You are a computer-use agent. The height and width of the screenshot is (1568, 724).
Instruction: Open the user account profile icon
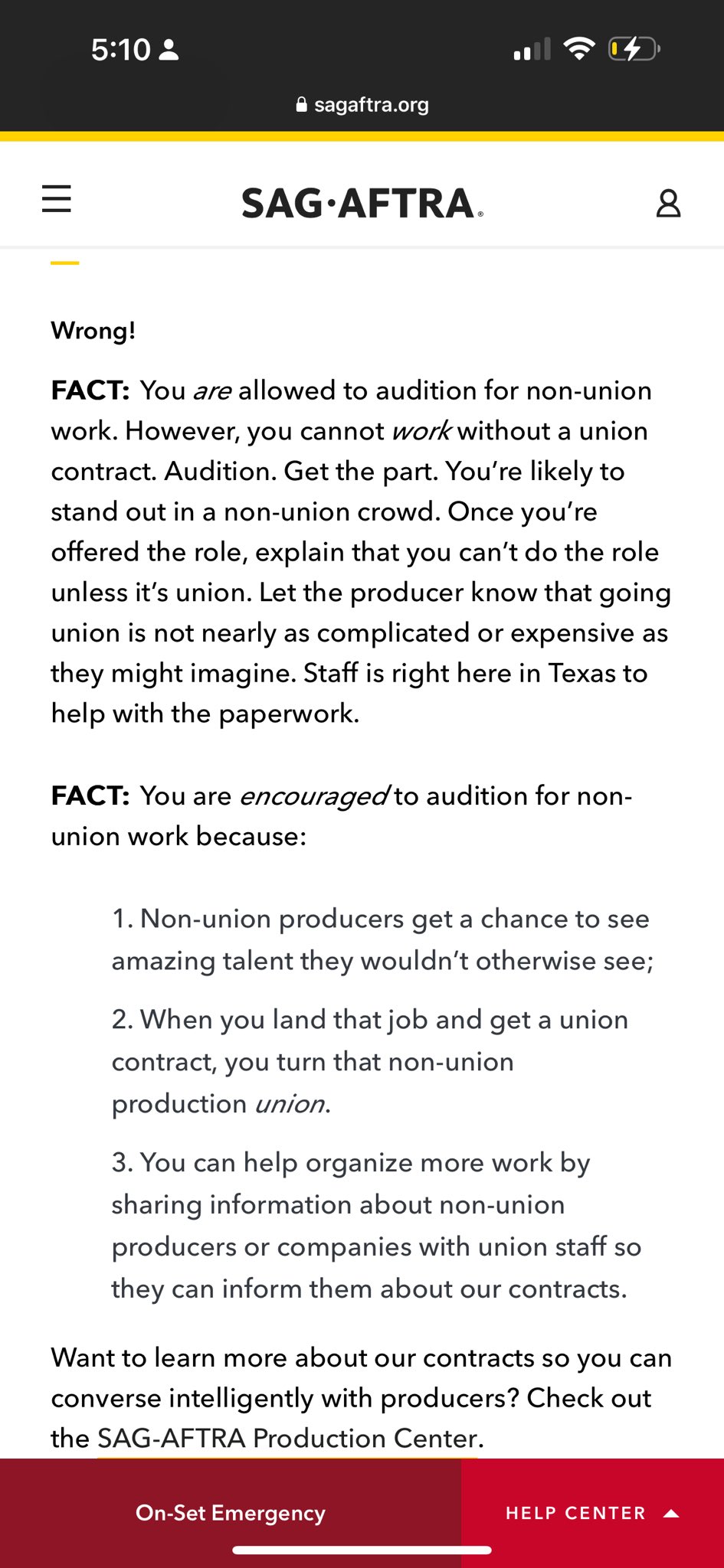[x=668, y=204]
